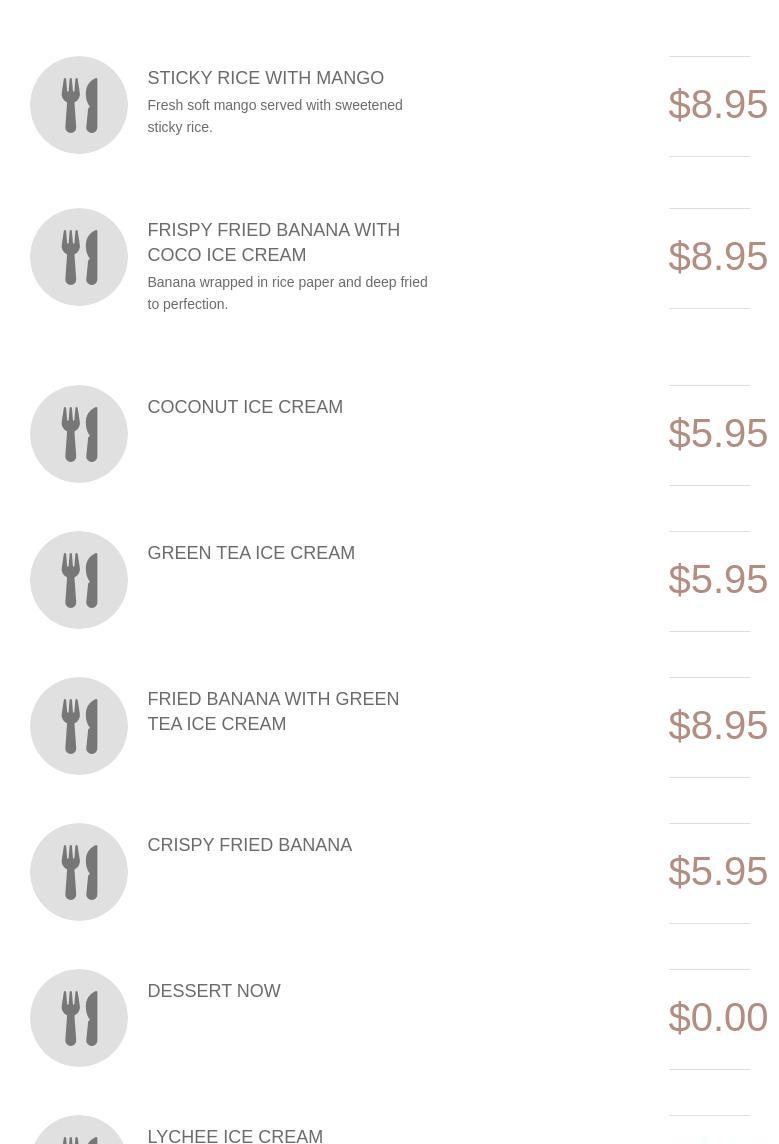This screenshot has height=1144, width=779.
Task: Pick Fried Banana with Green Tea Ice Cream
Action: [273, 711]
